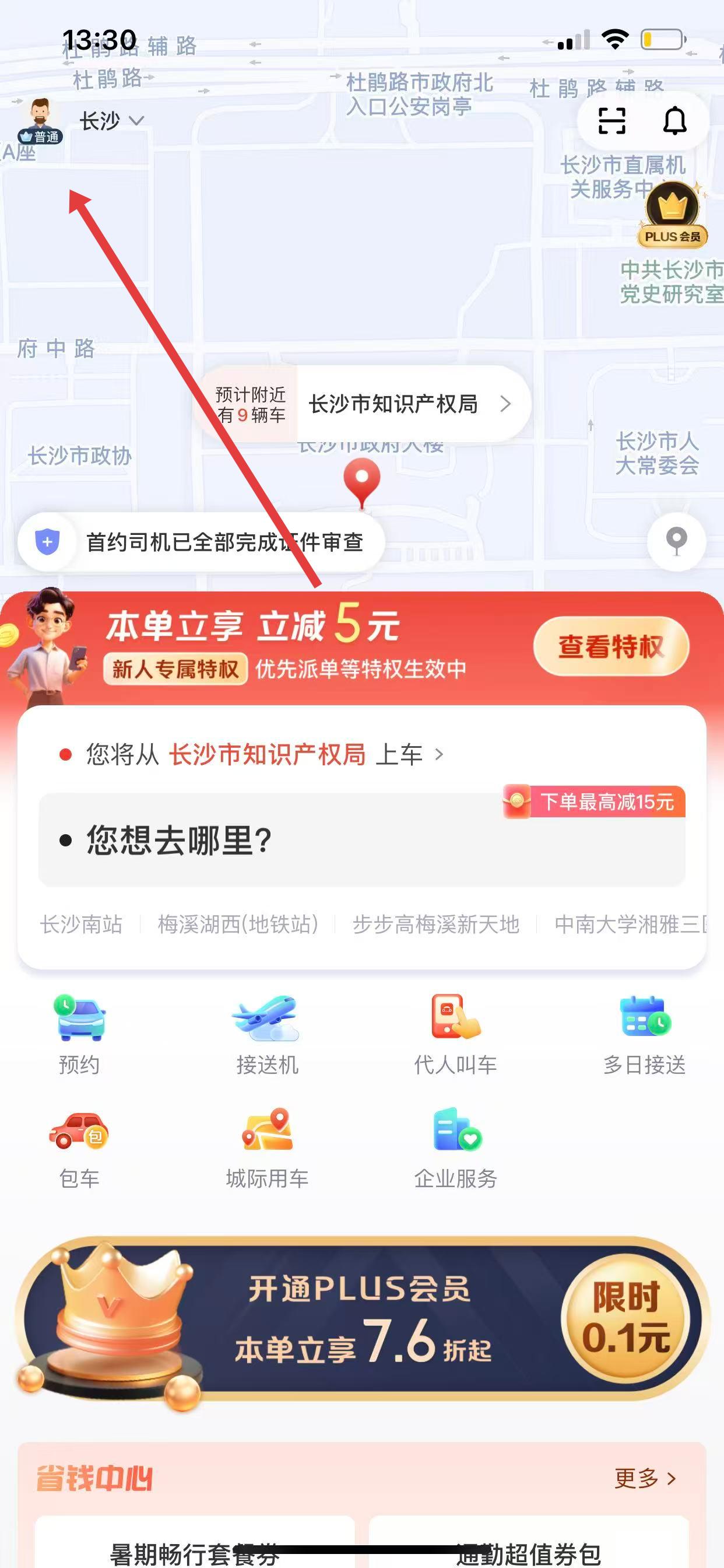Choose 长沙南站 as destination

coord(82,925)
